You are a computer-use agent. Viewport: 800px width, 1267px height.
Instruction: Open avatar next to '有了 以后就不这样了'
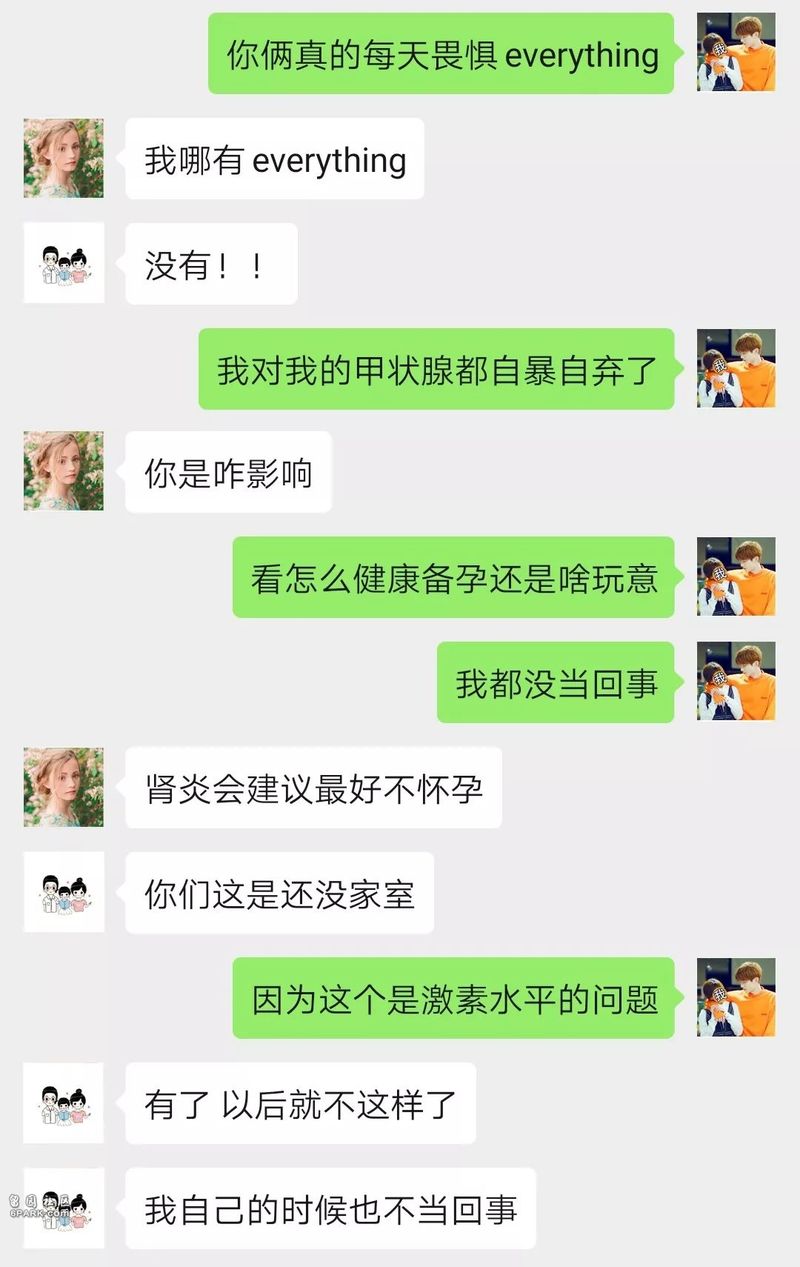(x=64, y=1103)
